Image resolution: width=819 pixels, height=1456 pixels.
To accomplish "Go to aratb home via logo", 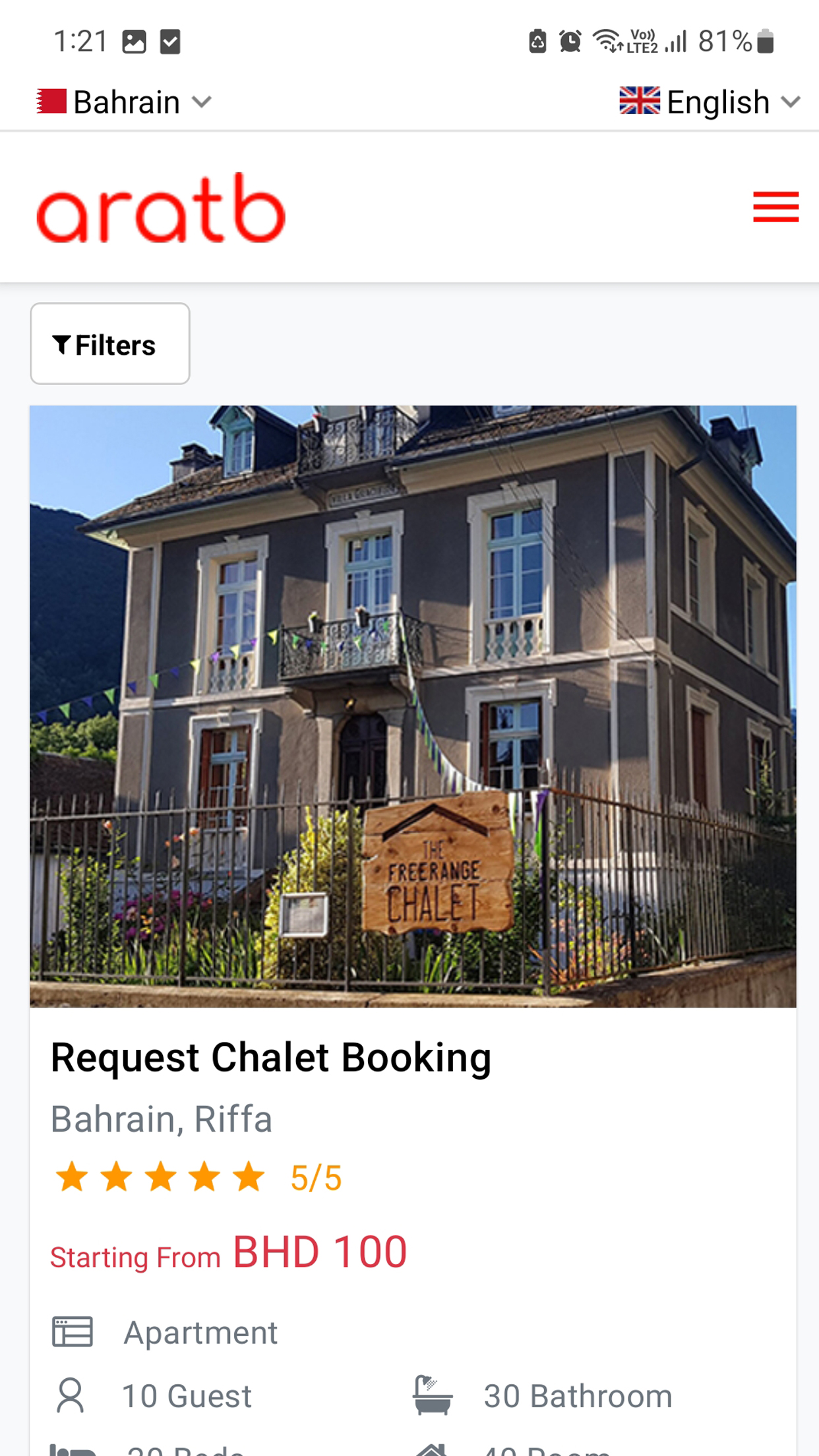I will [161, 208].
